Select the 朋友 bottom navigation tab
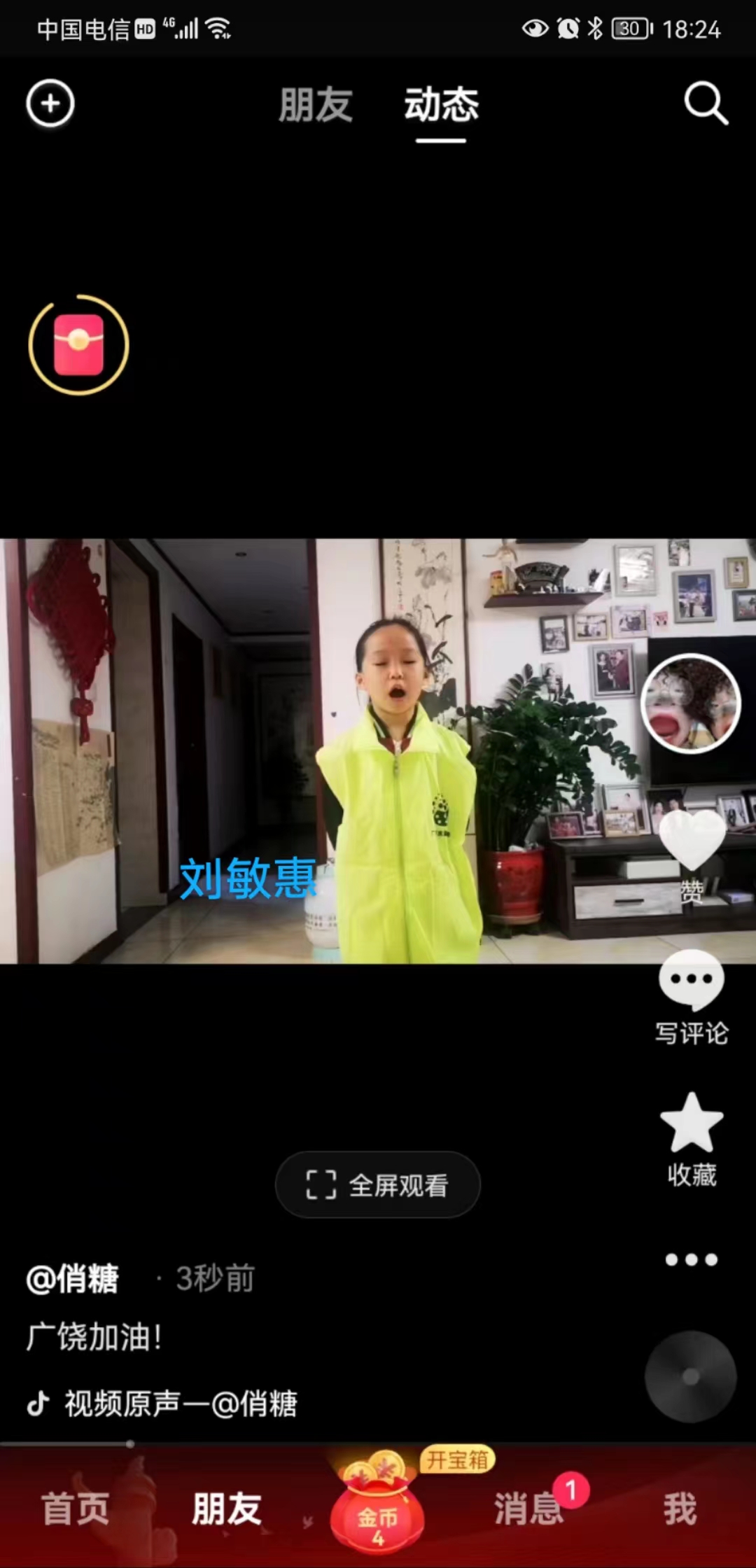Viewport: 756px width, 1568px height. click(227, 1508)
